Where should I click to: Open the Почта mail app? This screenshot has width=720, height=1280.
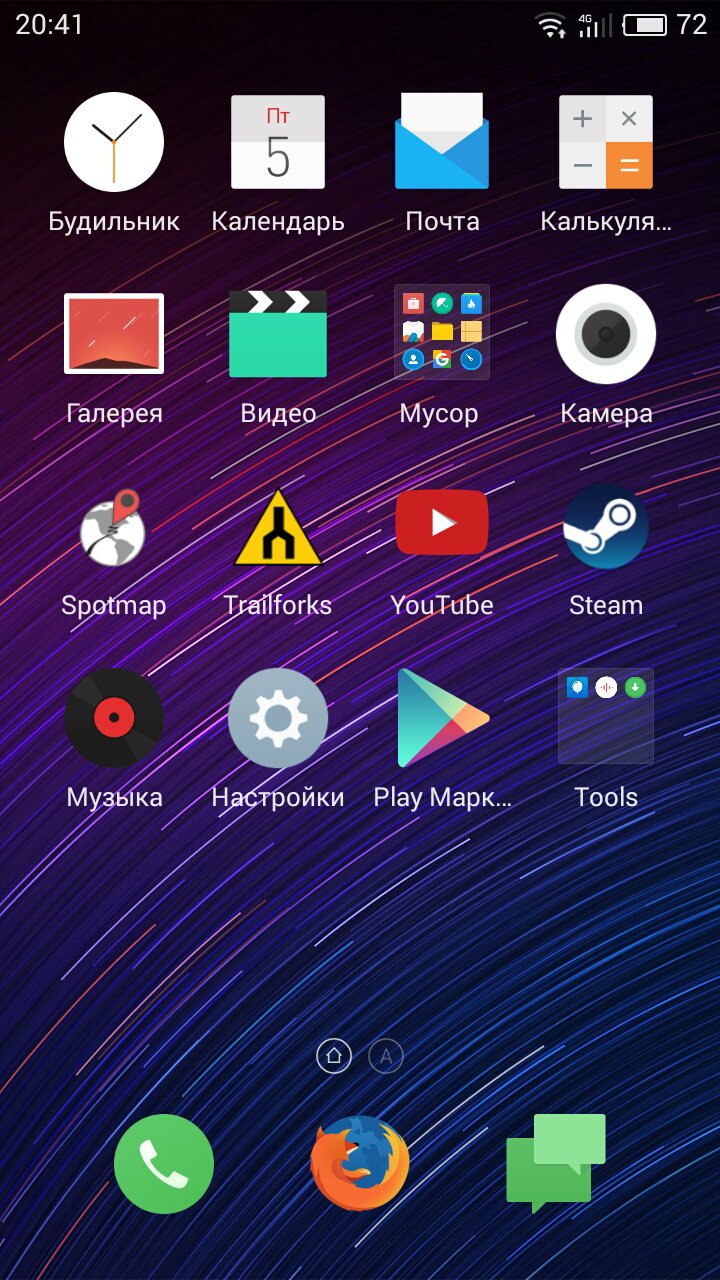[x=442, y=142]
